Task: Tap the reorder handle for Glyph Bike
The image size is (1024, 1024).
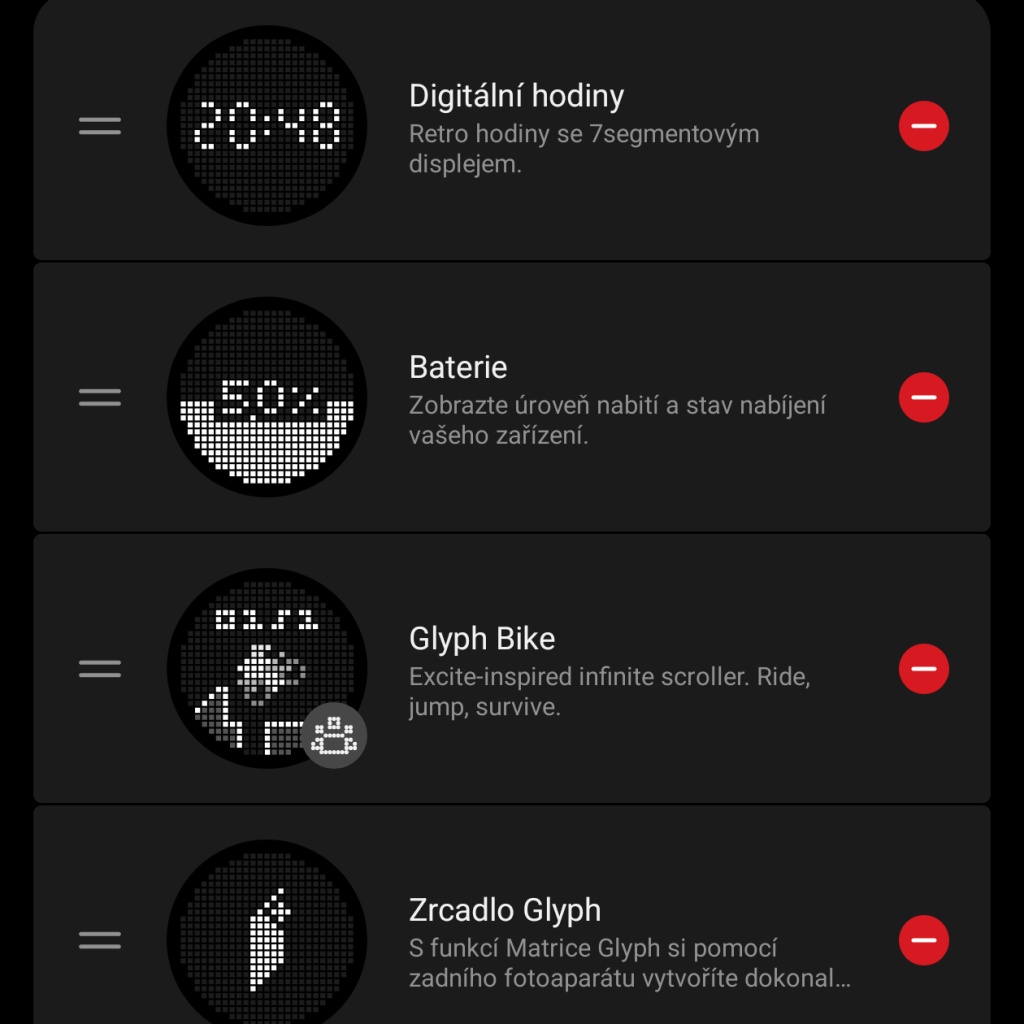Action: (100, 668)
